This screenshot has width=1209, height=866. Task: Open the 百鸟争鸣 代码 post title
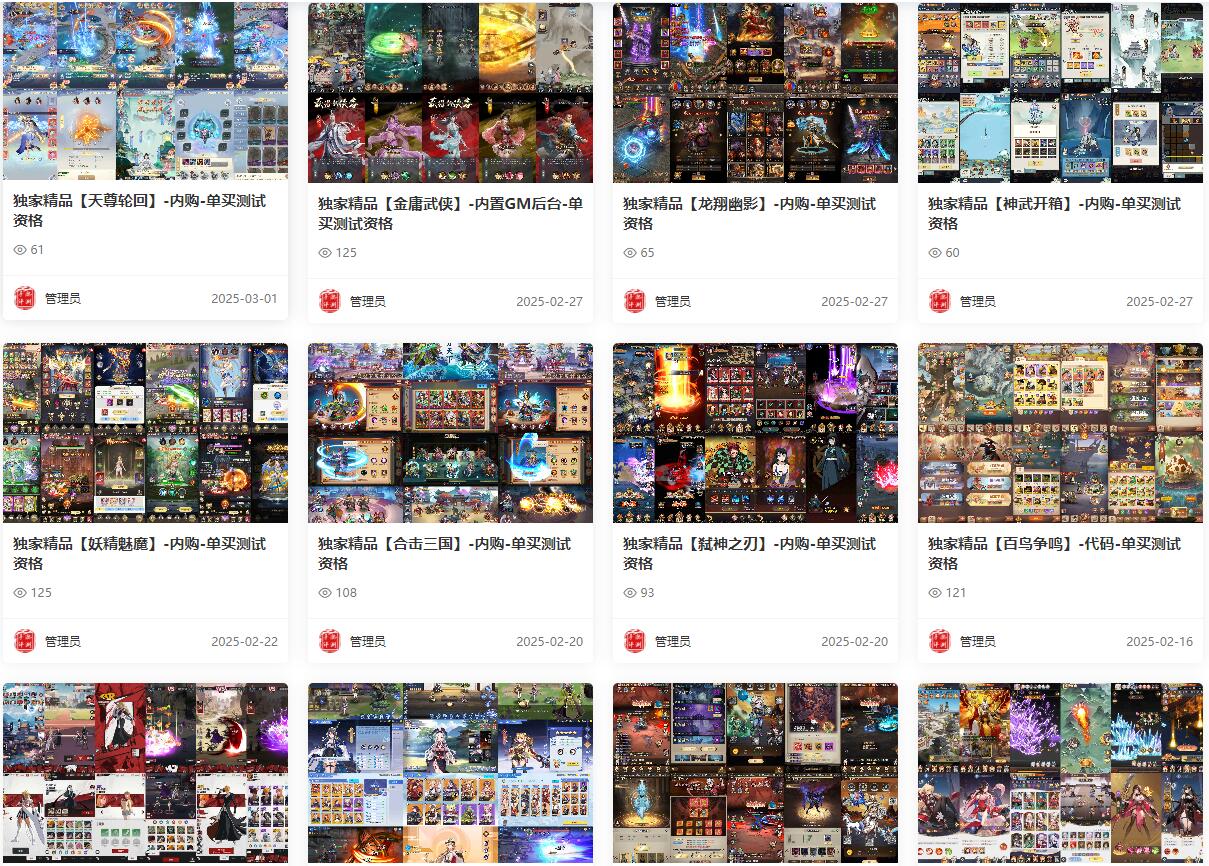(1054, 553)
